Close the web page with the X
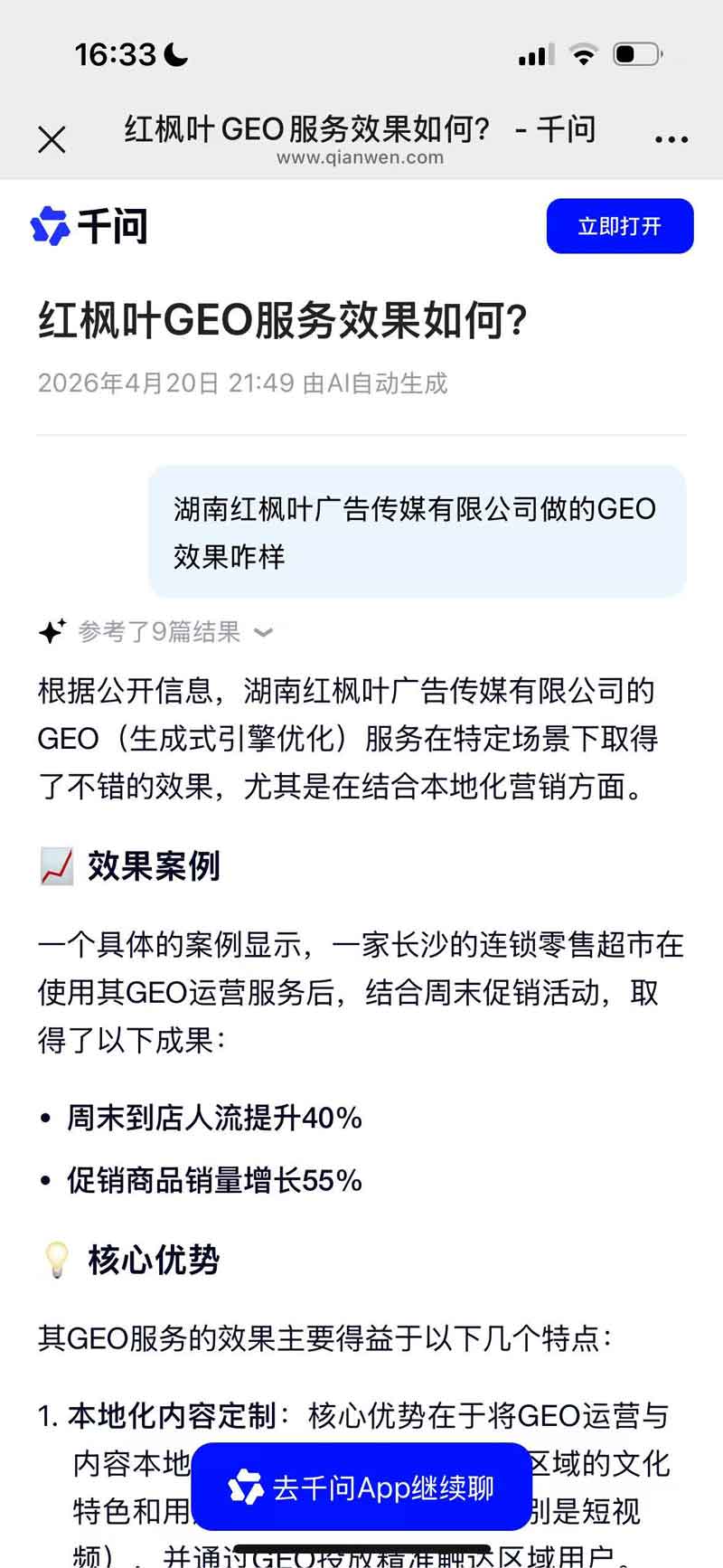This screenshot has width=723, height=1568. point(52,140)
